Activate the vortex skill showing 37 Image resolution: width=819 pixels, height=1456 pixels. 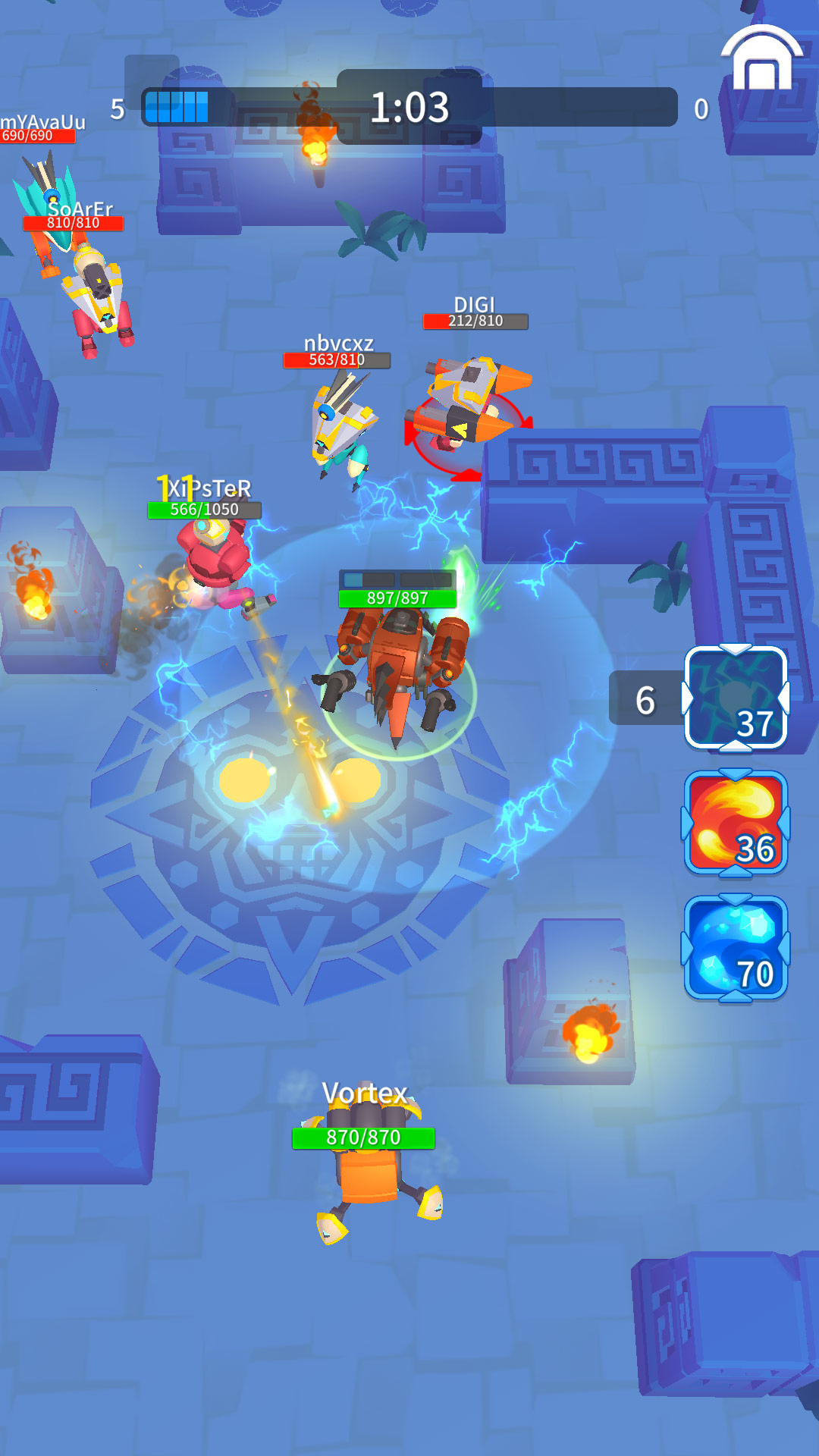tap(736, 698)
